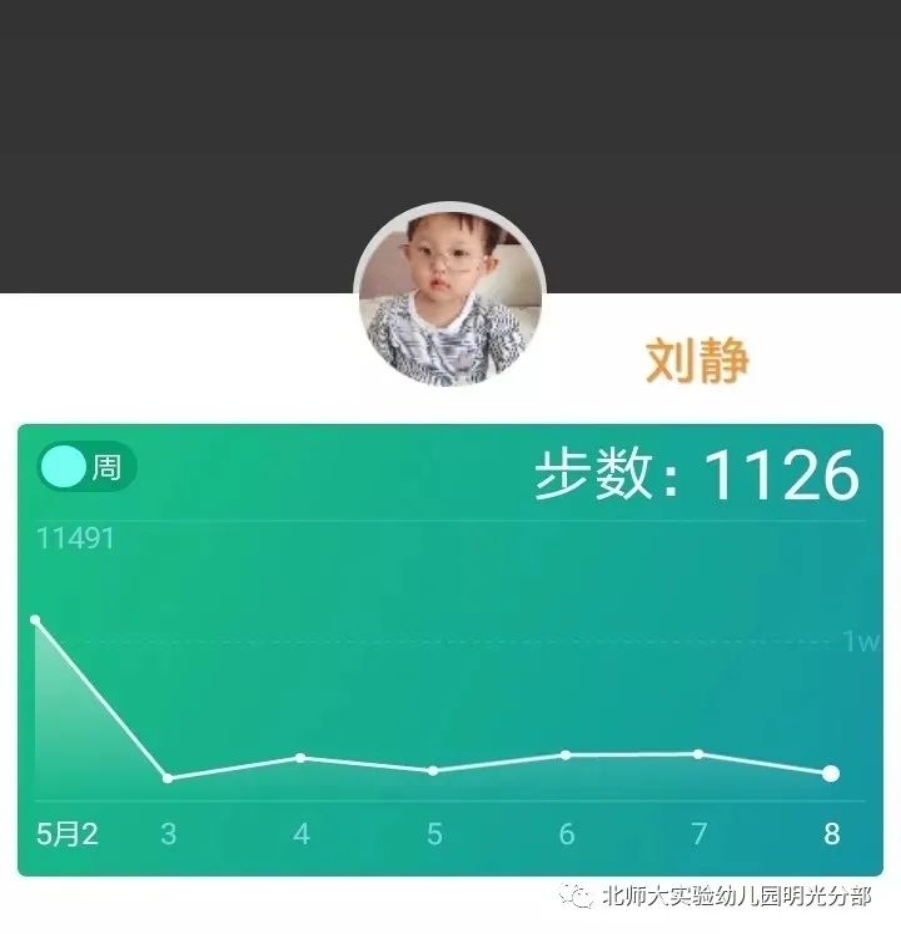The height and width of the screenshot is (934, 901).
Task: Open the profile avatar photo
Action: pyautogui.click(x=450, y=296)
